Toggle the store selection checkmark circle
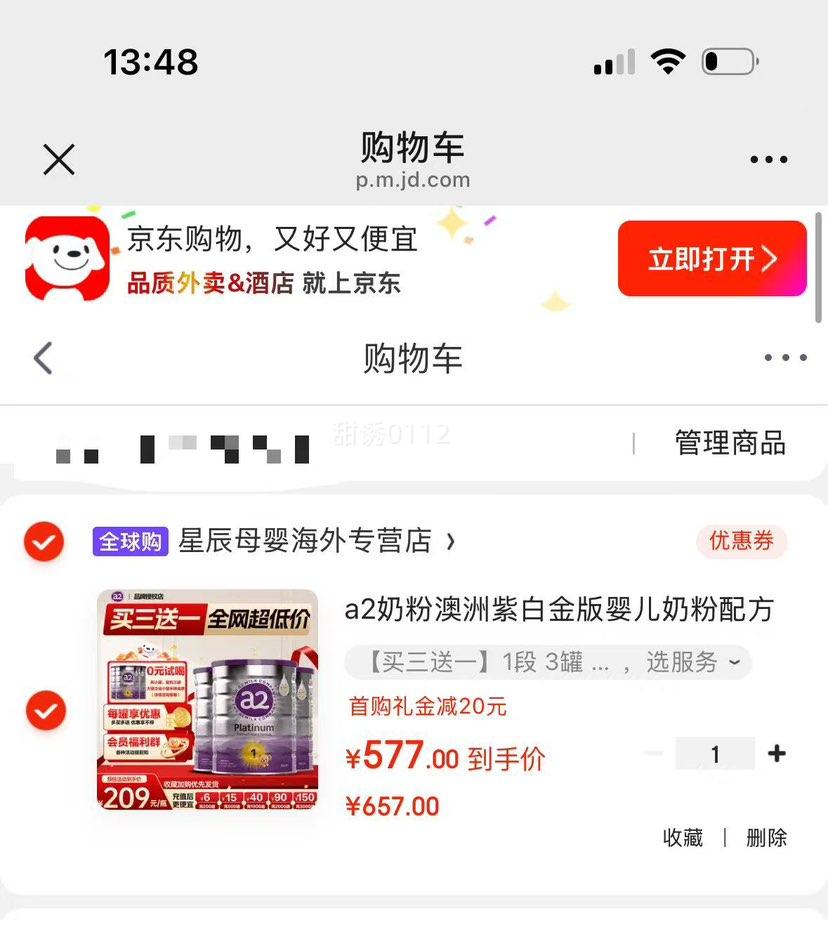 (44, 541)
